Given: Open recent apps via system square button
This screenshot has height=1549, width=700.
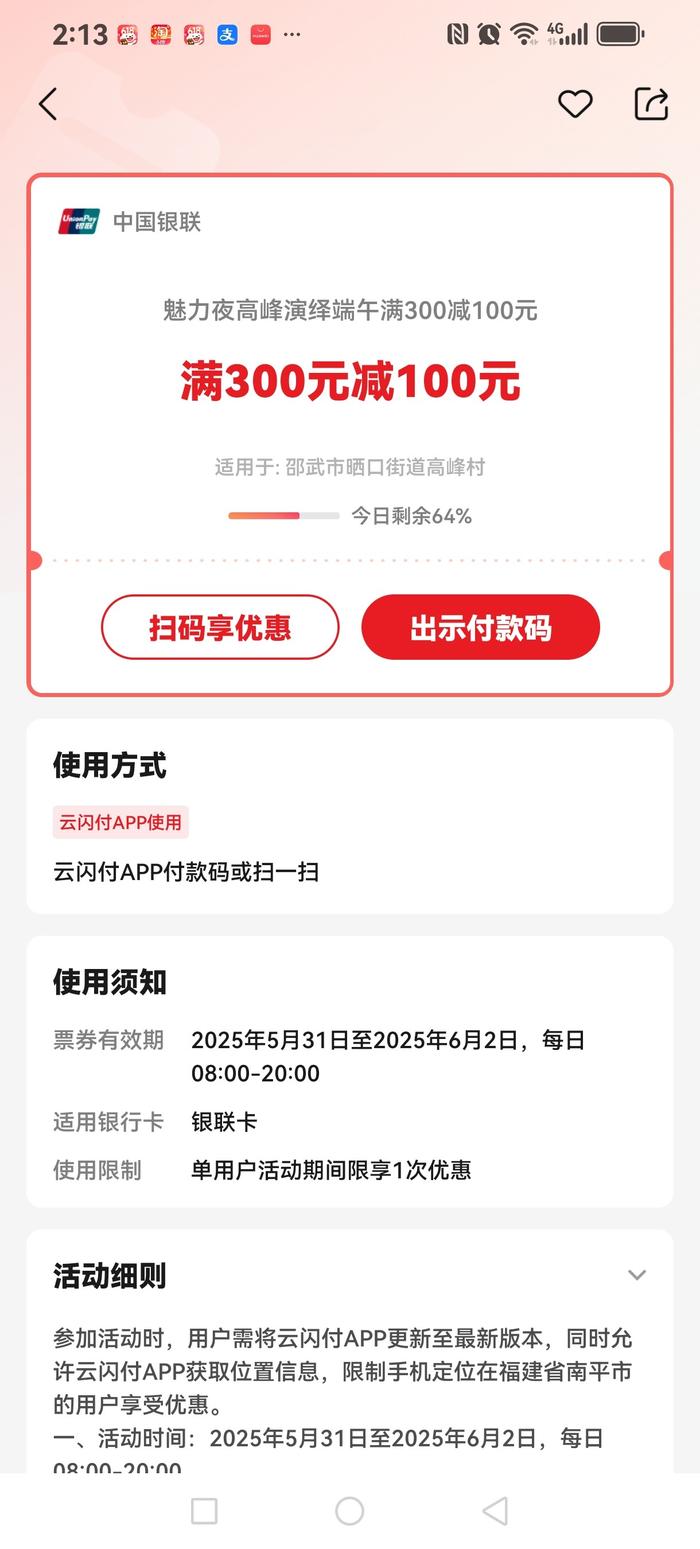Looking at the screenshot, I should pyautogui.click(x=204, y=1511).
